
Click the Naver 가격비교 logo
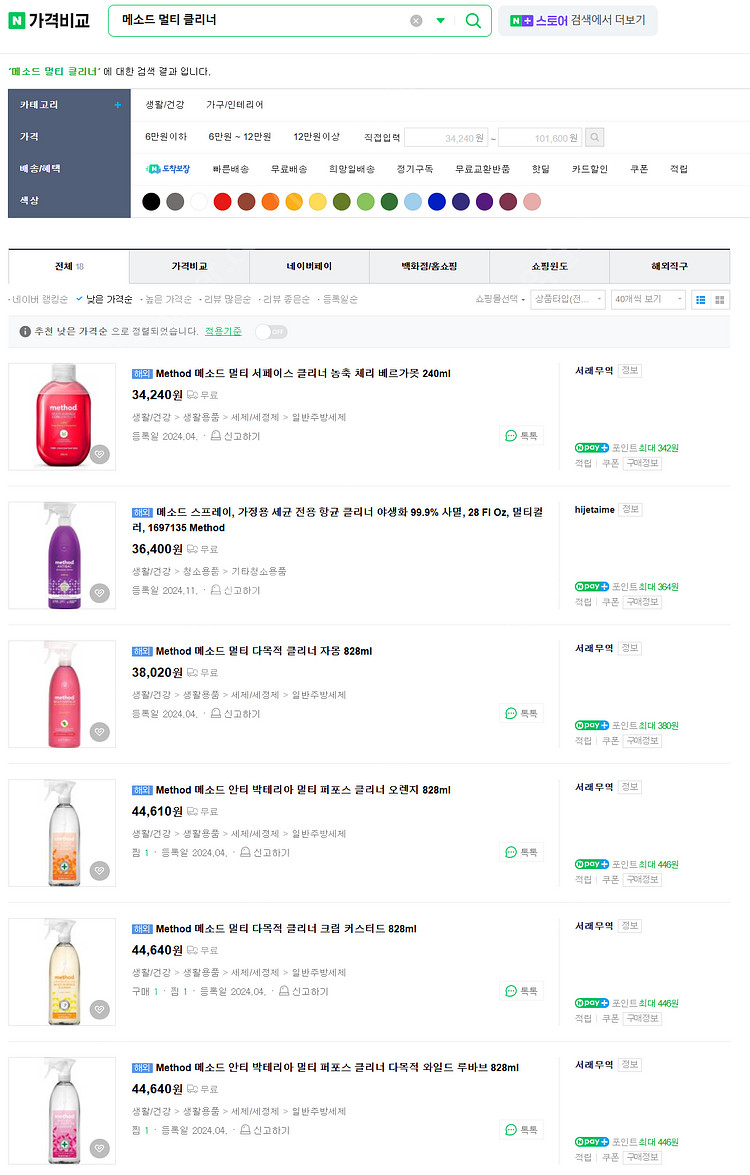click(x=50, y=20)
